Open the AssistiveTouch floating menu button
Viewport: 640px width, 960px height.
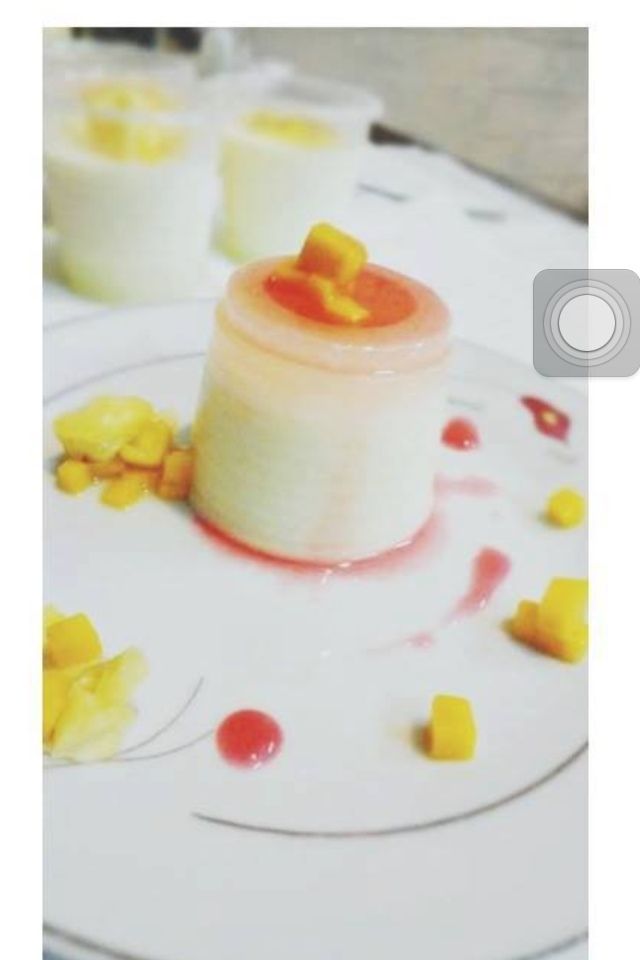[586, 323]
